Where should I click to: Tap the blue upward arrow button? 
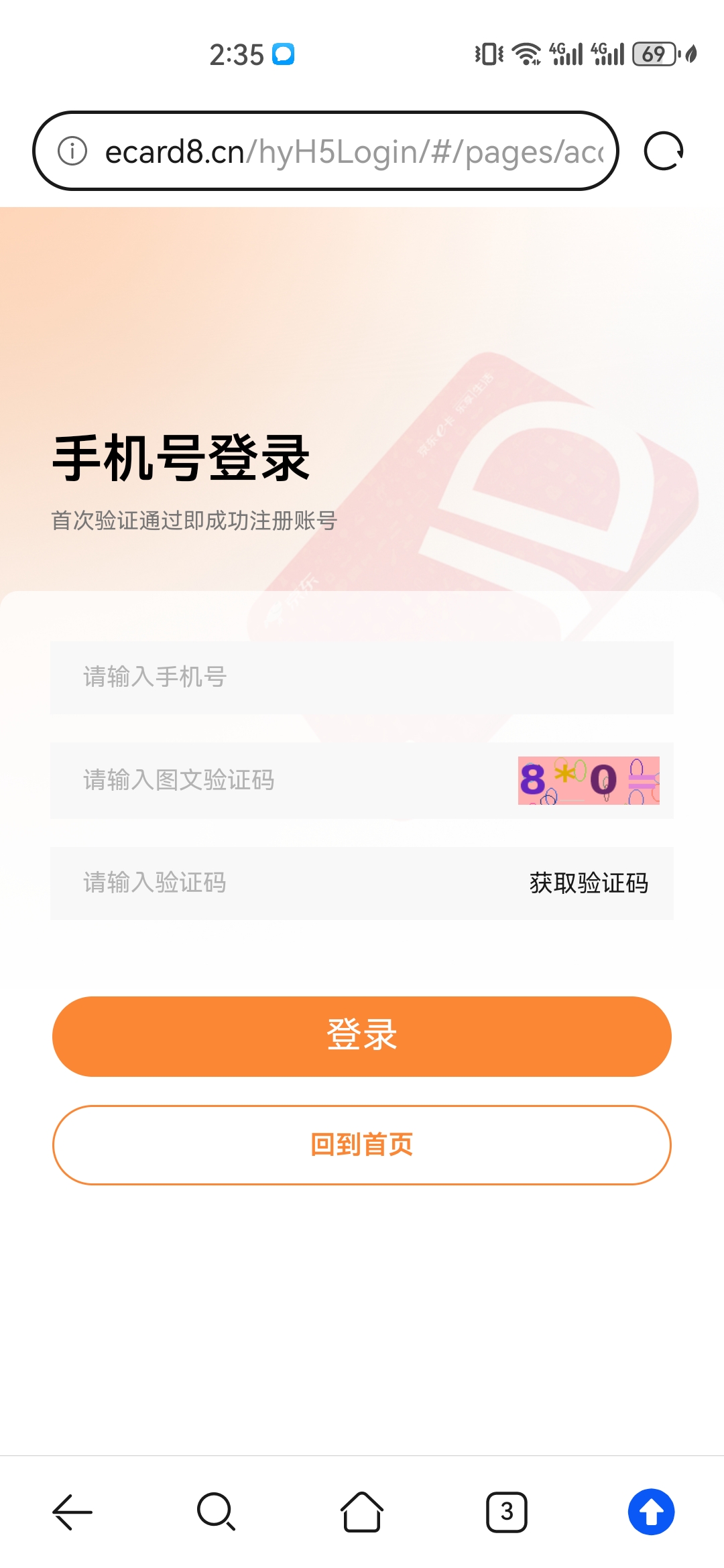coord(651,1512)
